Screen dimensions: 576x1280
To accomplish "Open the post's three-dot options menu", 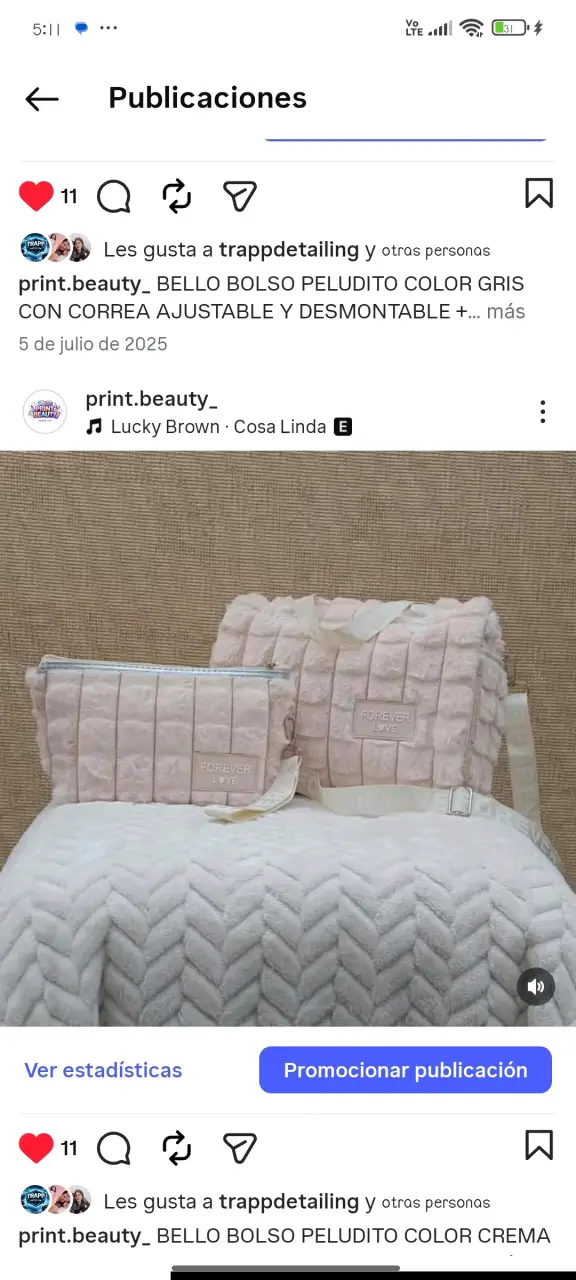I will point(542,412).
